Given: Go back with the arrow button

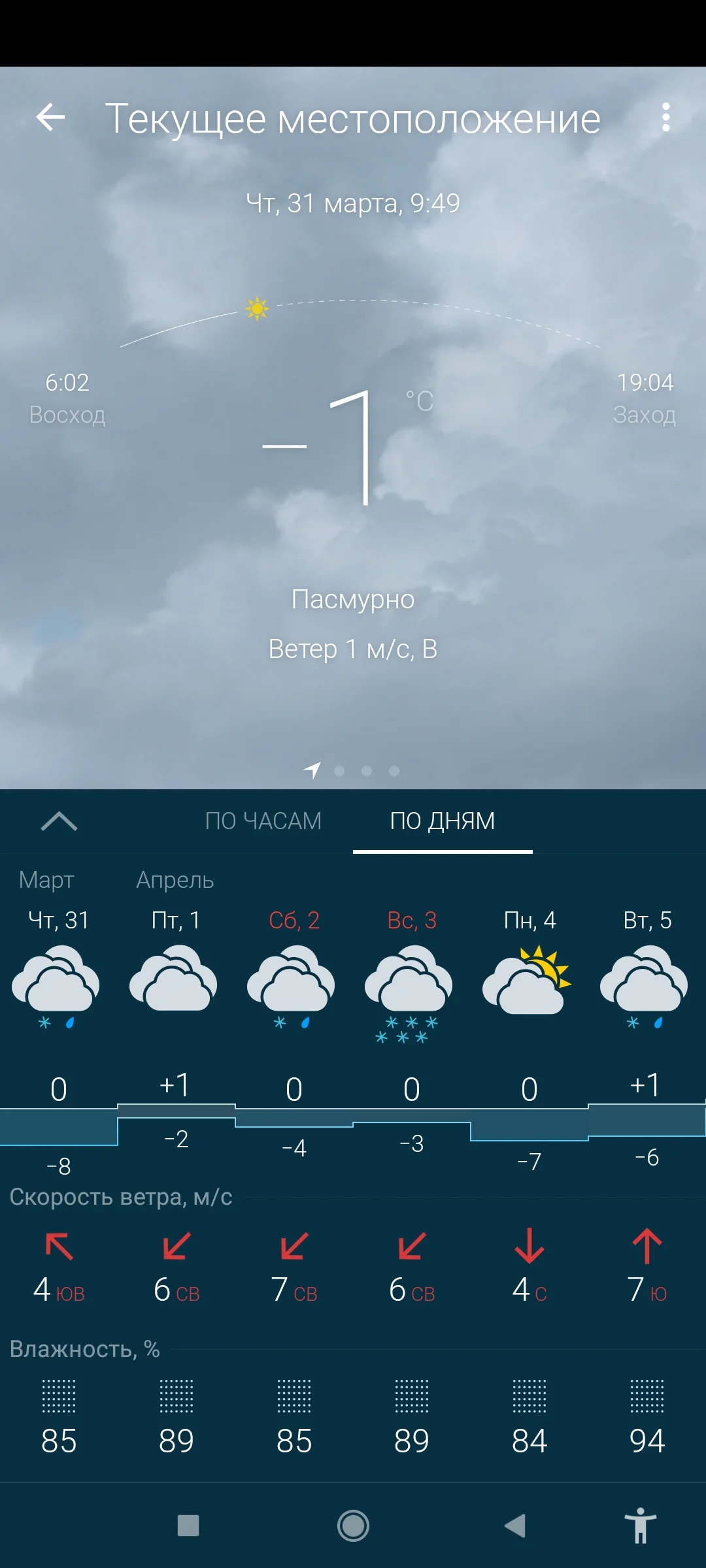Looking at the screenshot, I should 49,118.
